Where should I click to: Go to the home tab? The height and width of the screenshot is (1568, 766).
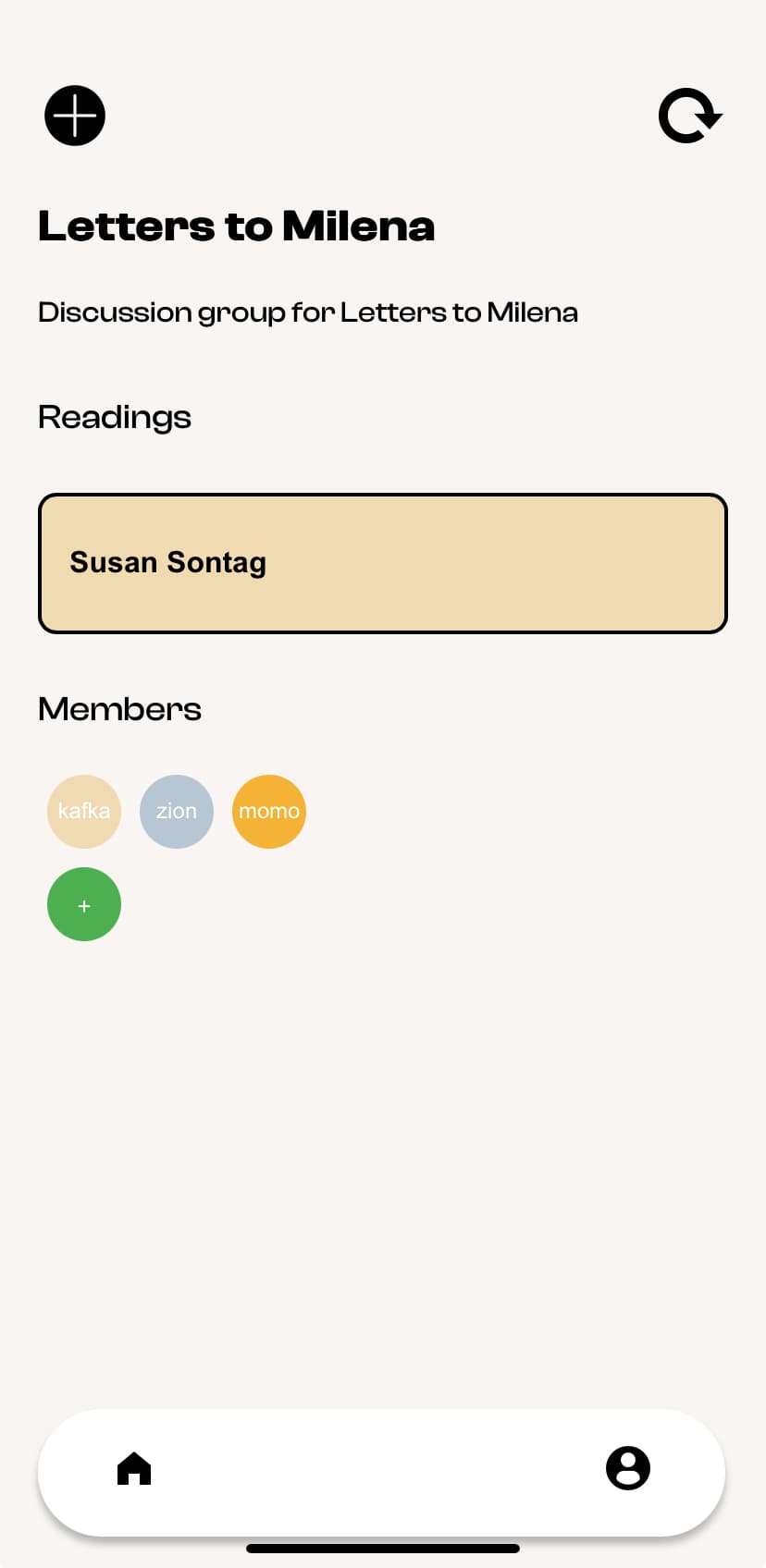(x=134, y=1468)
